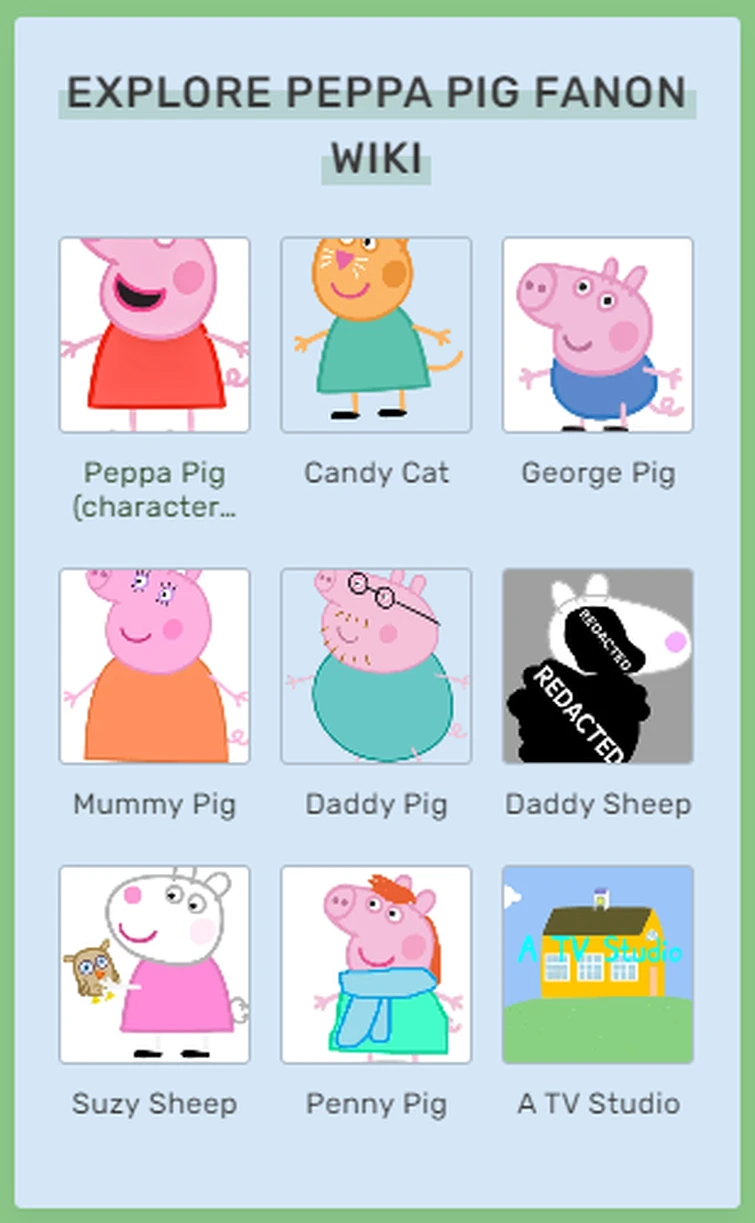Image resolution: width=755 pixels, height=1223 pixels.
Task: Open the Candy Cat article link
Action: 376,474
